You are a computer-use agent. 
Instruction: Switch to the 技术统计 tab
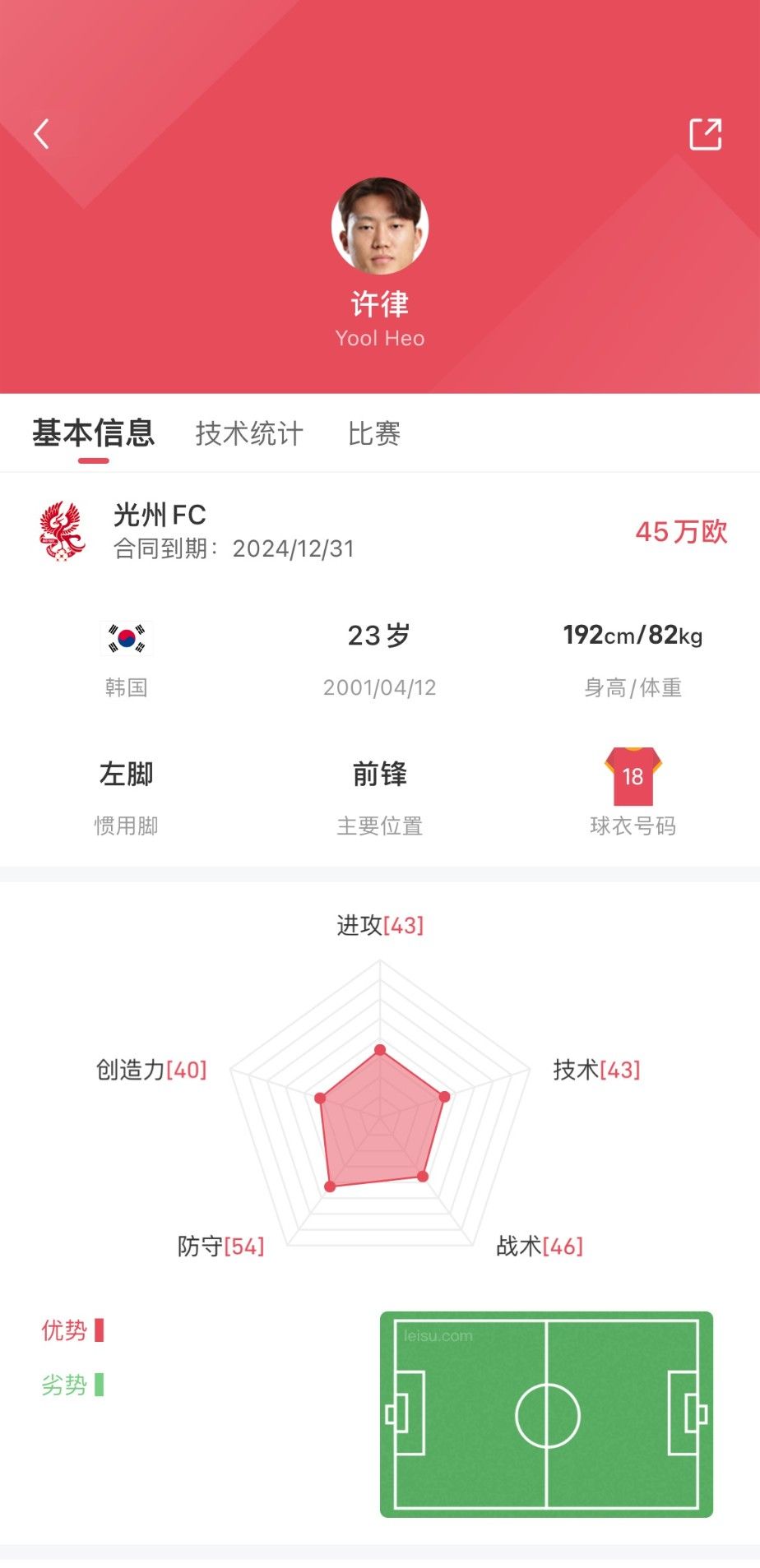[x=249, y=433]
